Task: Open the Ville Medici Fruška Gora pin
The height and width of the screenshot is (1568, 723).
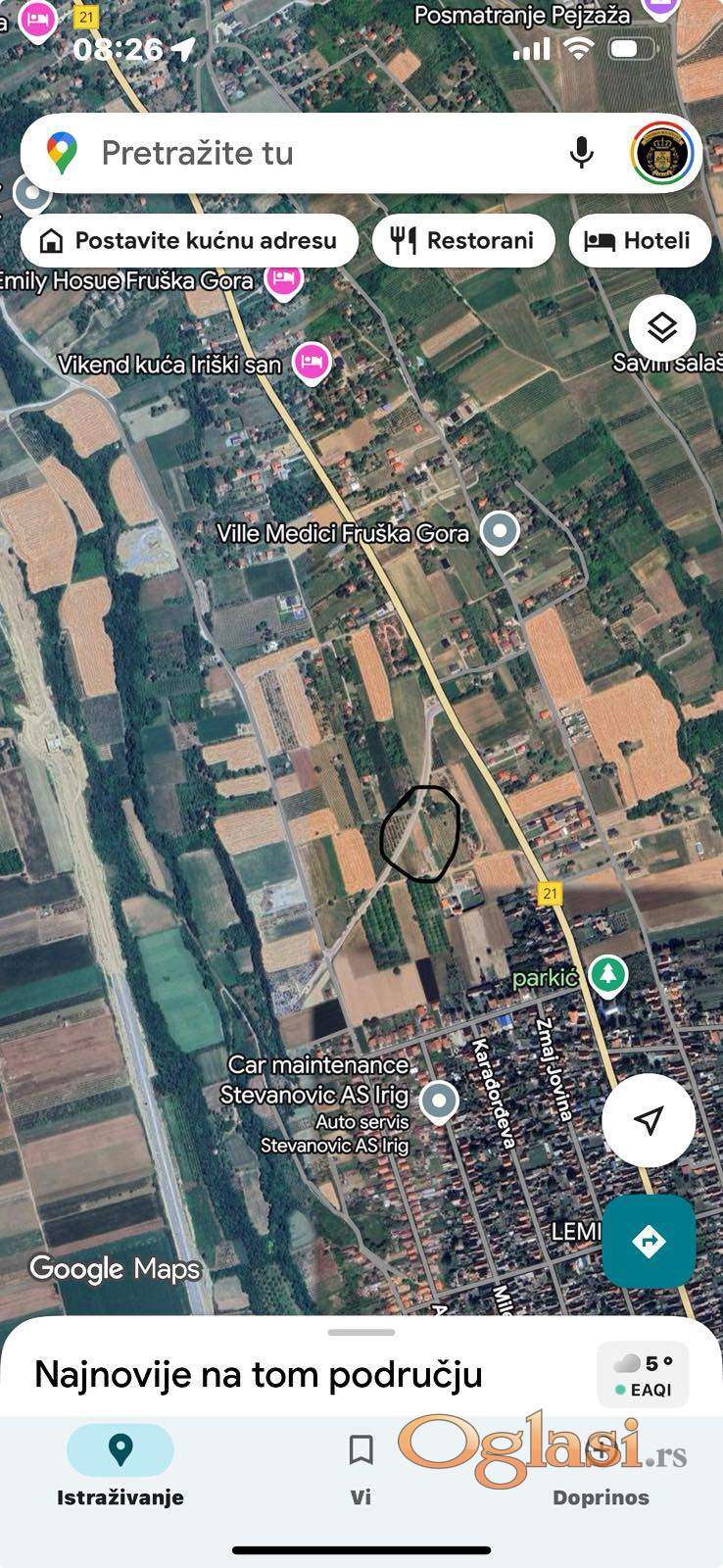Action: point(501,532)
